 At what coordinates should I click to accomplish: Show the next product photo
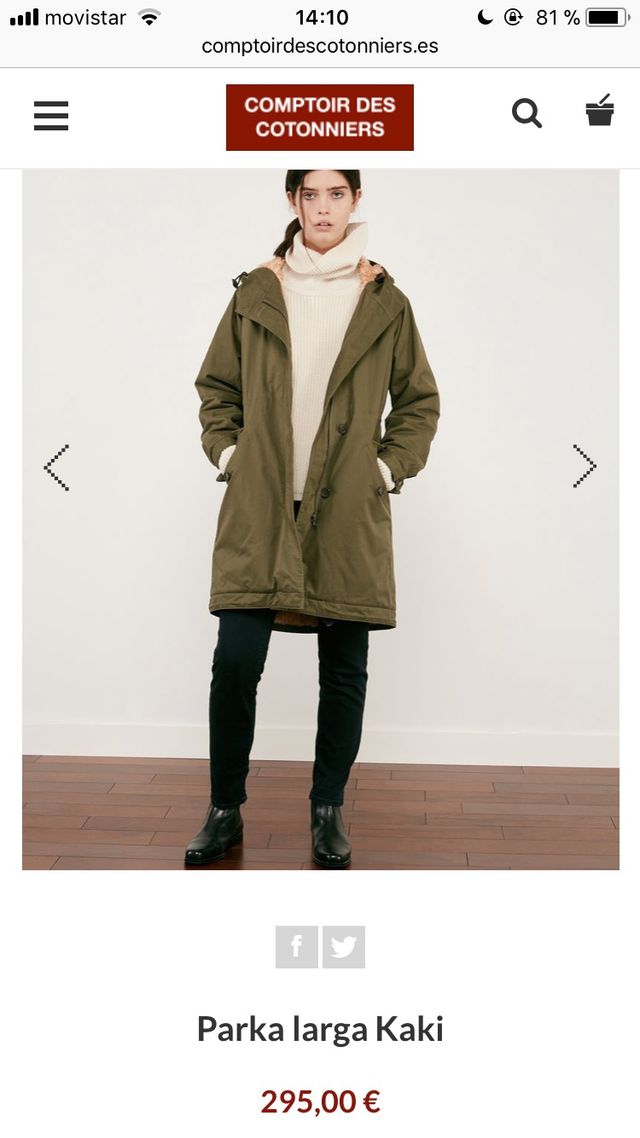(x=584, y=467)
